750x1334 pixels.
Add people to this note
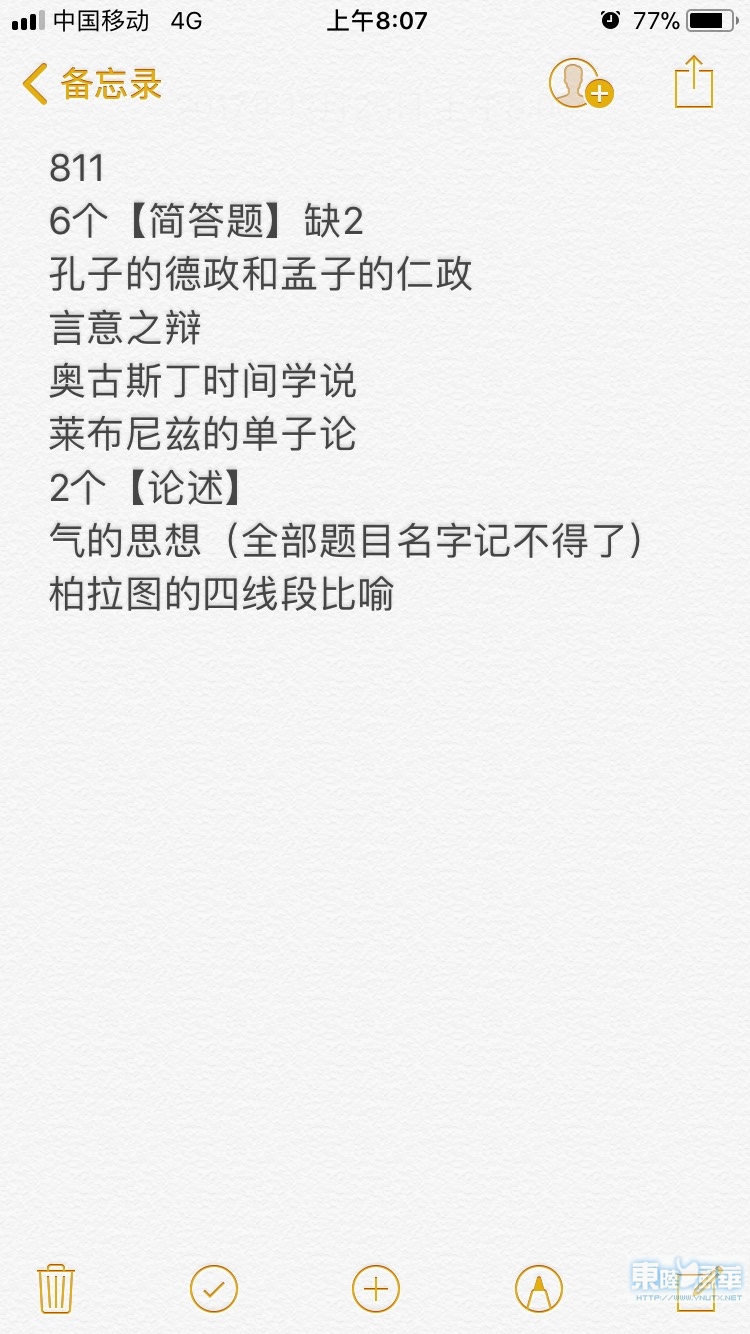click(x=579, y=84)
